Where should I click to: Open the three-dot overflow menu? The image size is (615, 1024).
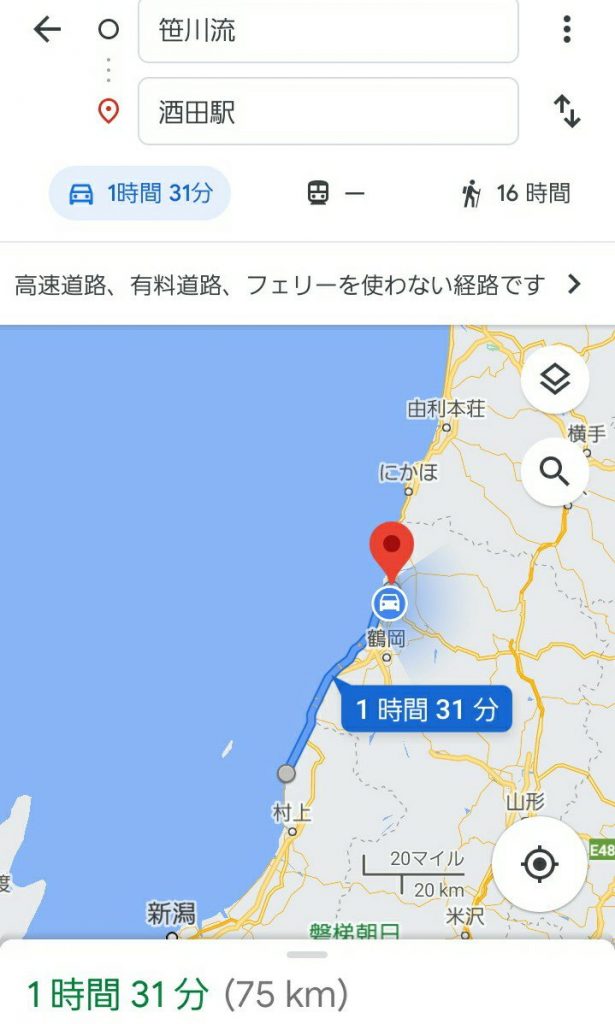[x=566, y=30]
